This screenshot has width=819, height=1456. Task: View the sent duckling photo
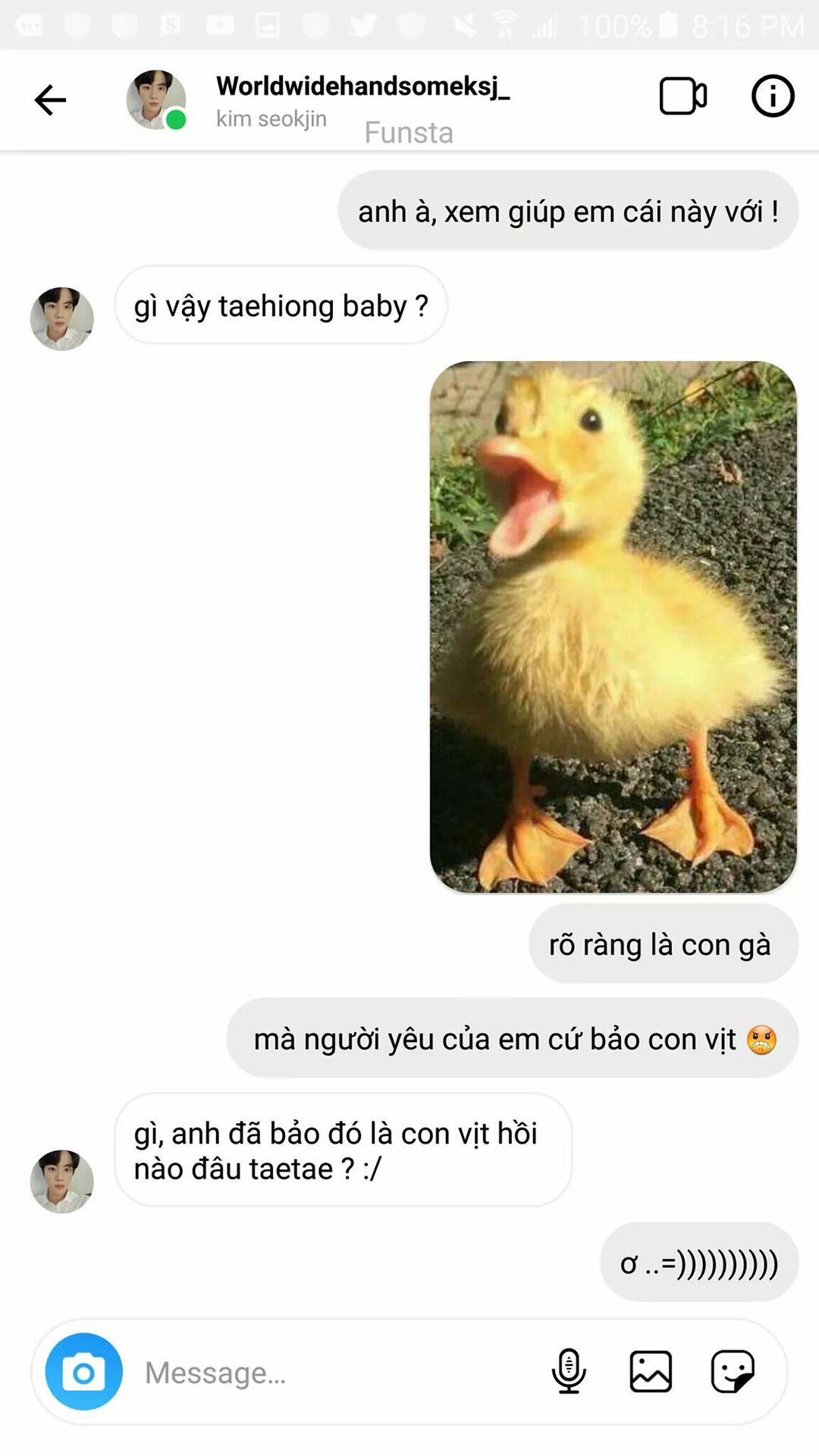tap(613, 626)
